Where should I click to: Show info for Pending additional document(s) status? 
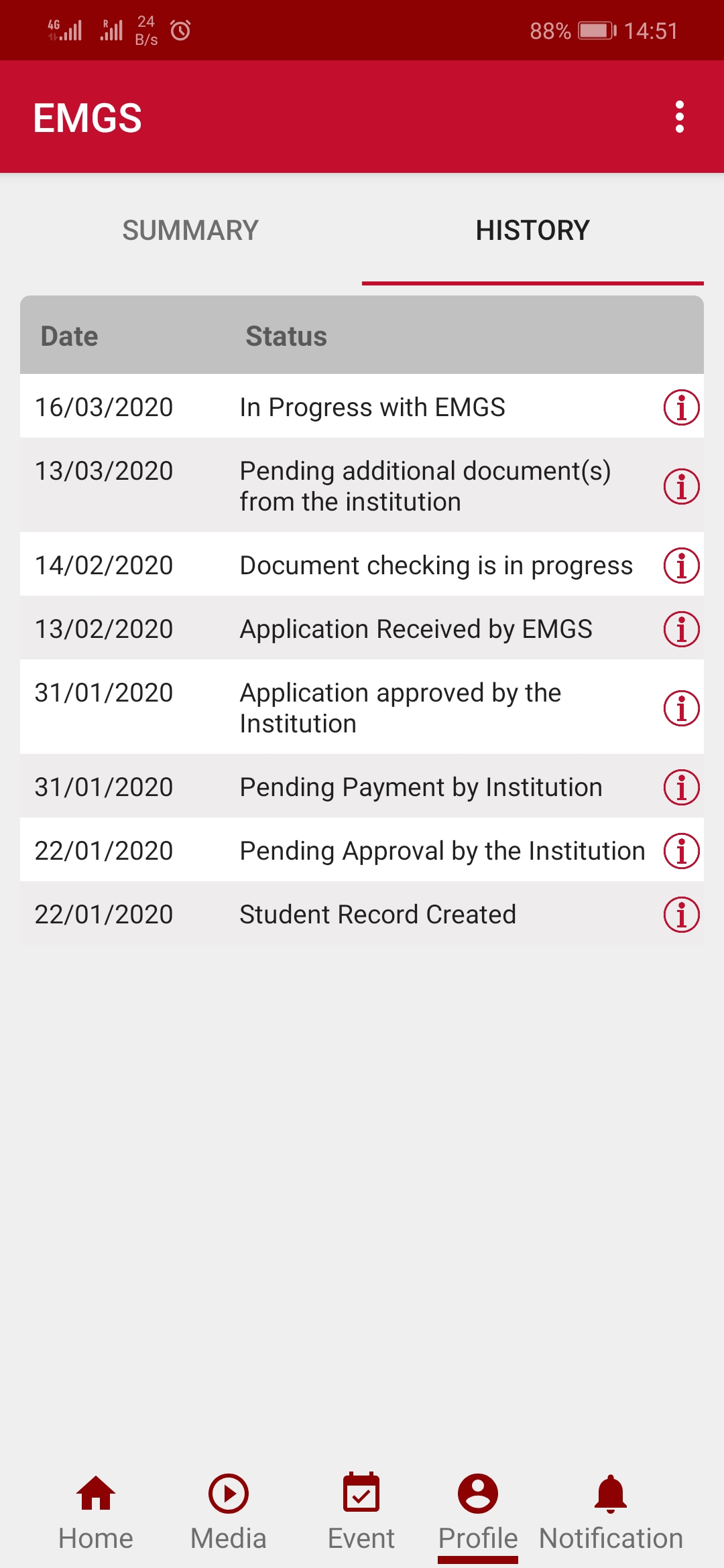pyautogui.click(x=681, y=486)
